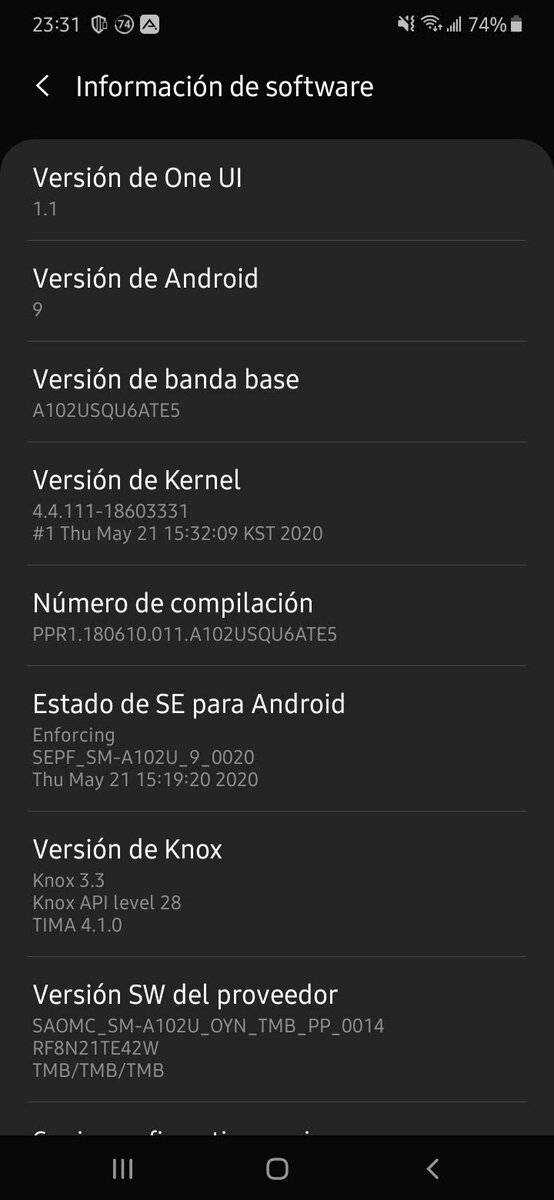Open recent apps from navigation bar
Image resolution: width=554 pixels, height=1200 pixels.
click(x=123, y=1168)
